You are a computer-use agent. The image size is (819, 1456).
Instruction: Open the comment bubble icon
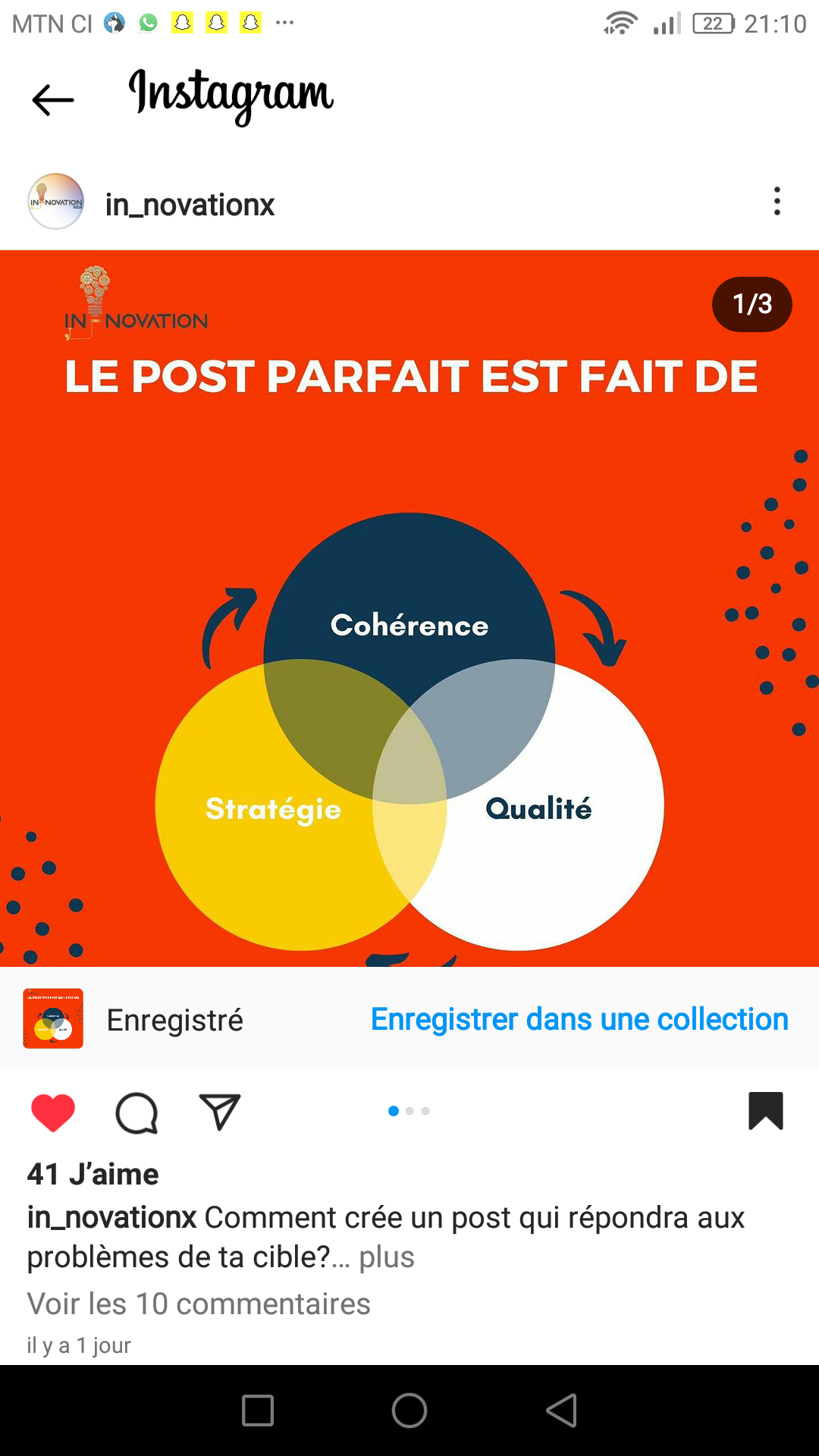click(136, 1112)
